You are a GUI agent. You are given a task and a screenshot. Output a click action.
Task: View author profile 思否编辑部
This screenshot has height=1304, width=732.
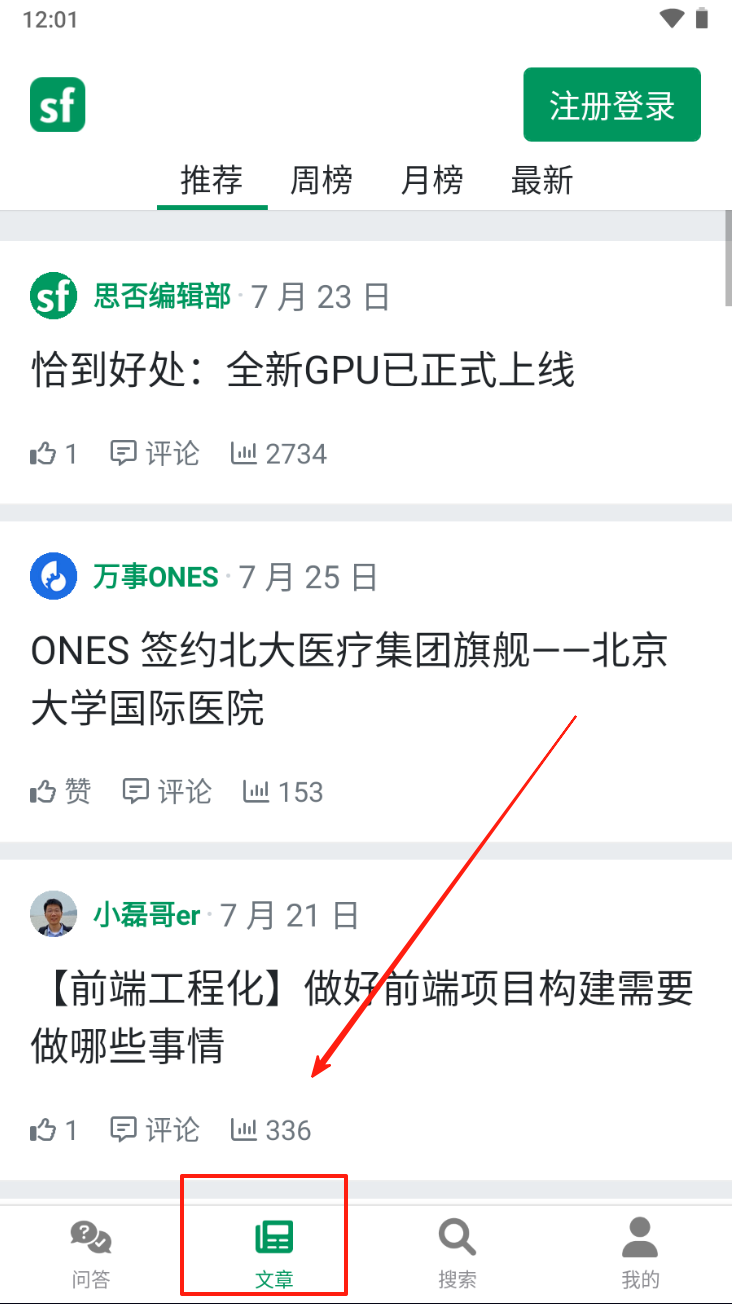click(161, 296)
